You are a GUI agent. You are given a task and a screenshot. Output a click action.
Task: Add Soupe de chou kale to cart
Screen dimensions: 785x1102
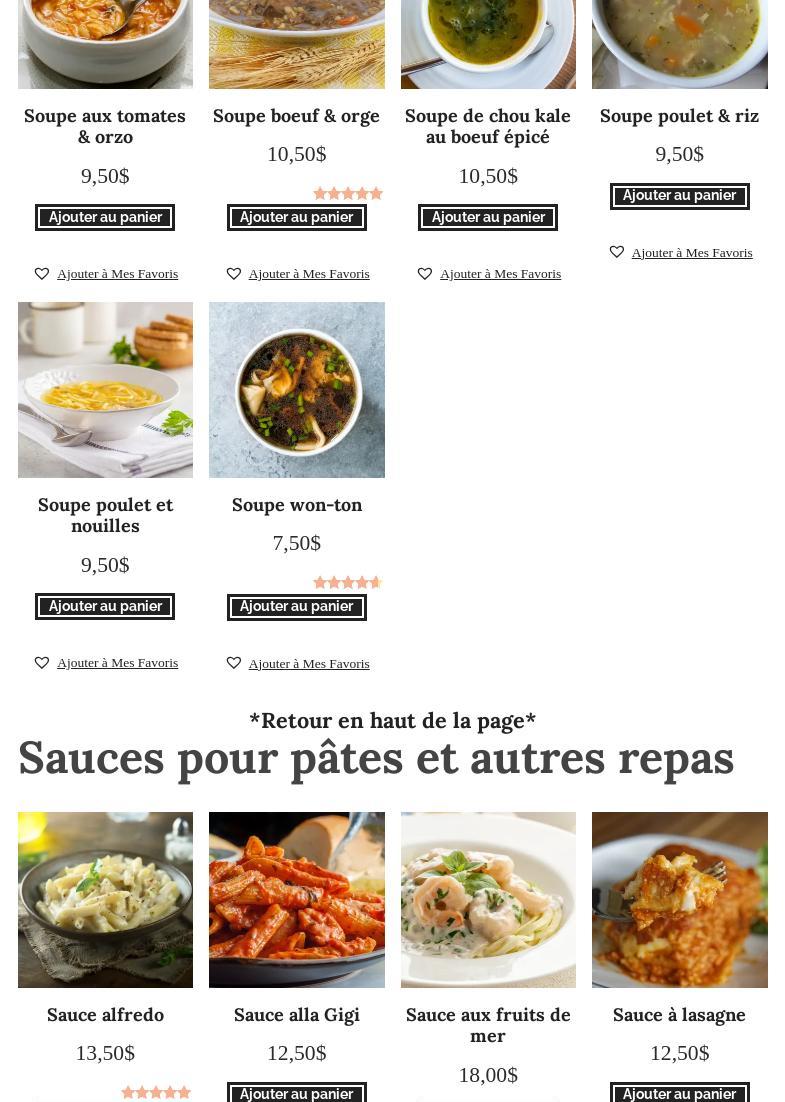pyautogui.click(x=488, y=217)
